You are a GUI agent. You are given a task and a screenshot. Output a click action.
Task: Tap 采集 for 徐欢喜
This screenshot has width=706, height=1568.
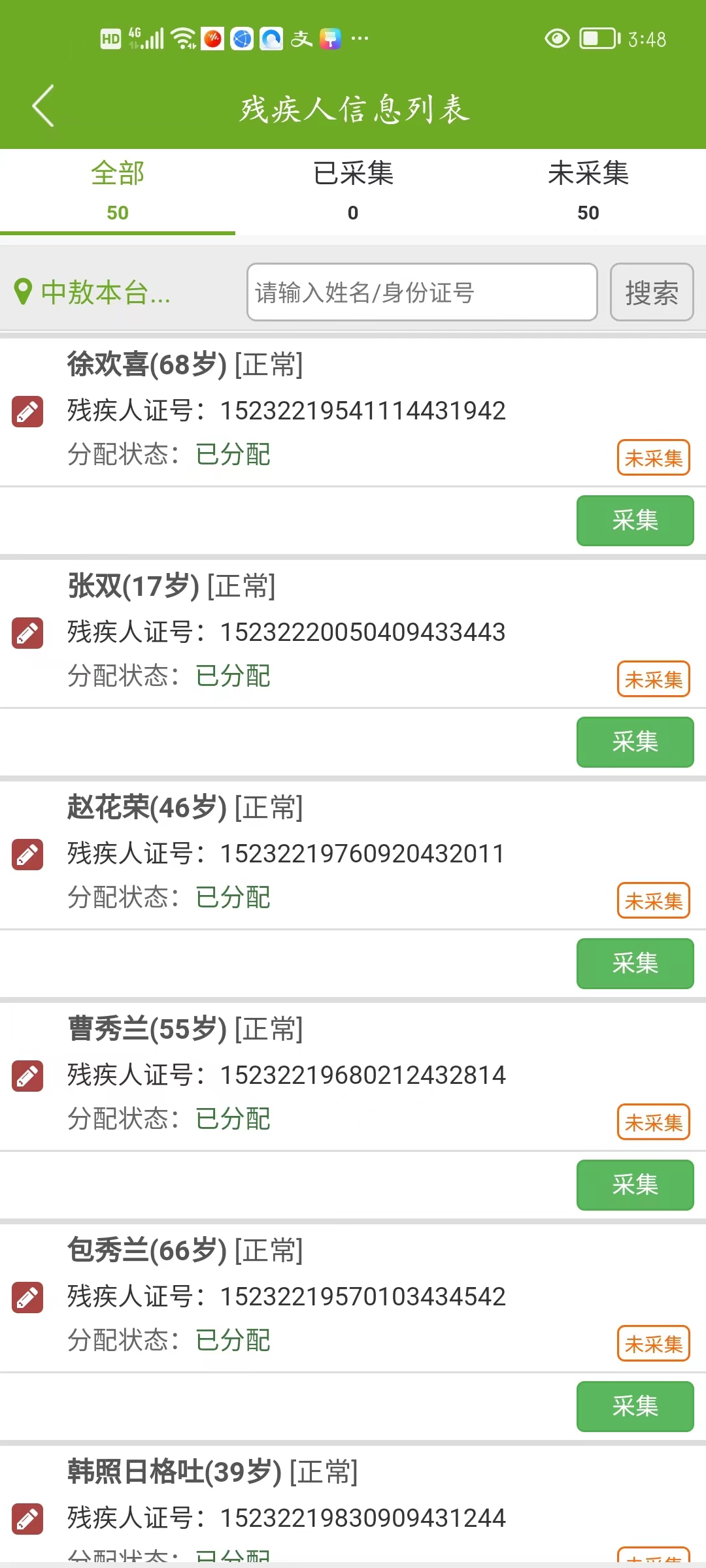point(635,521)
